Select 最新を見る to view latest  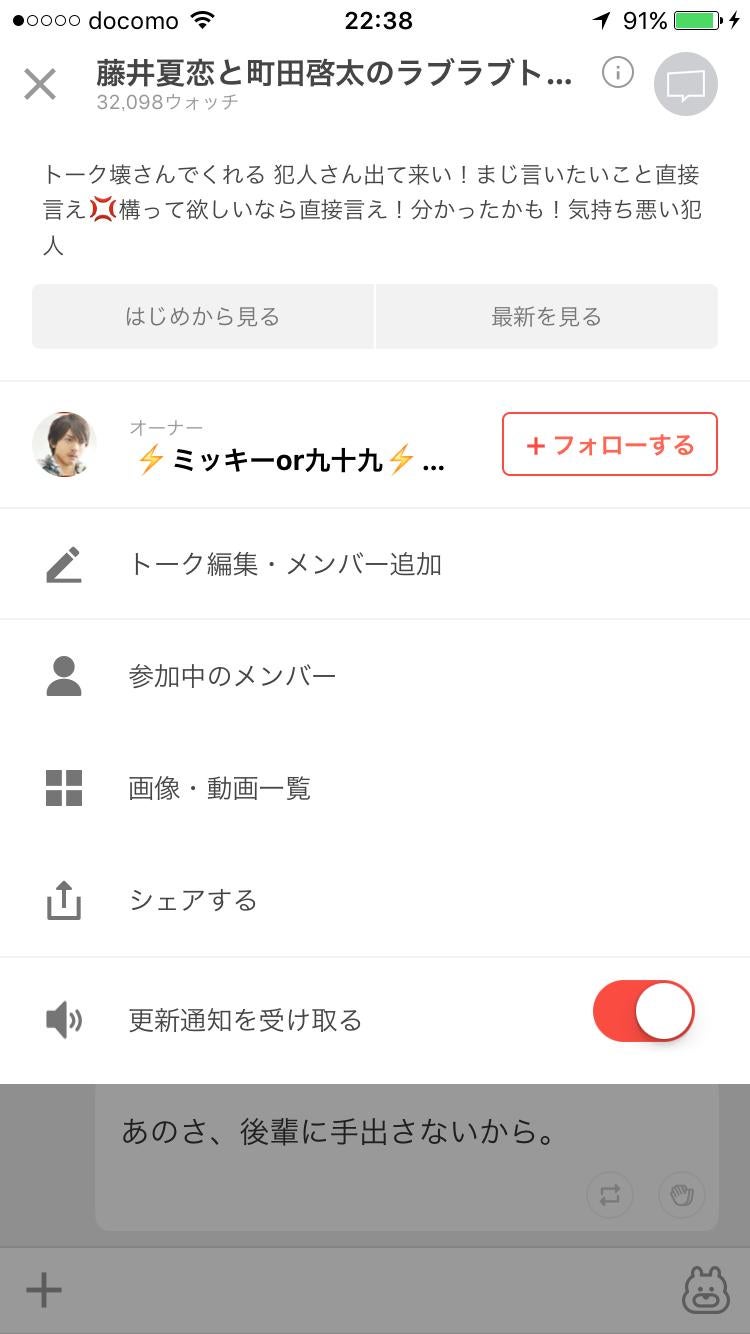[546, 315]
